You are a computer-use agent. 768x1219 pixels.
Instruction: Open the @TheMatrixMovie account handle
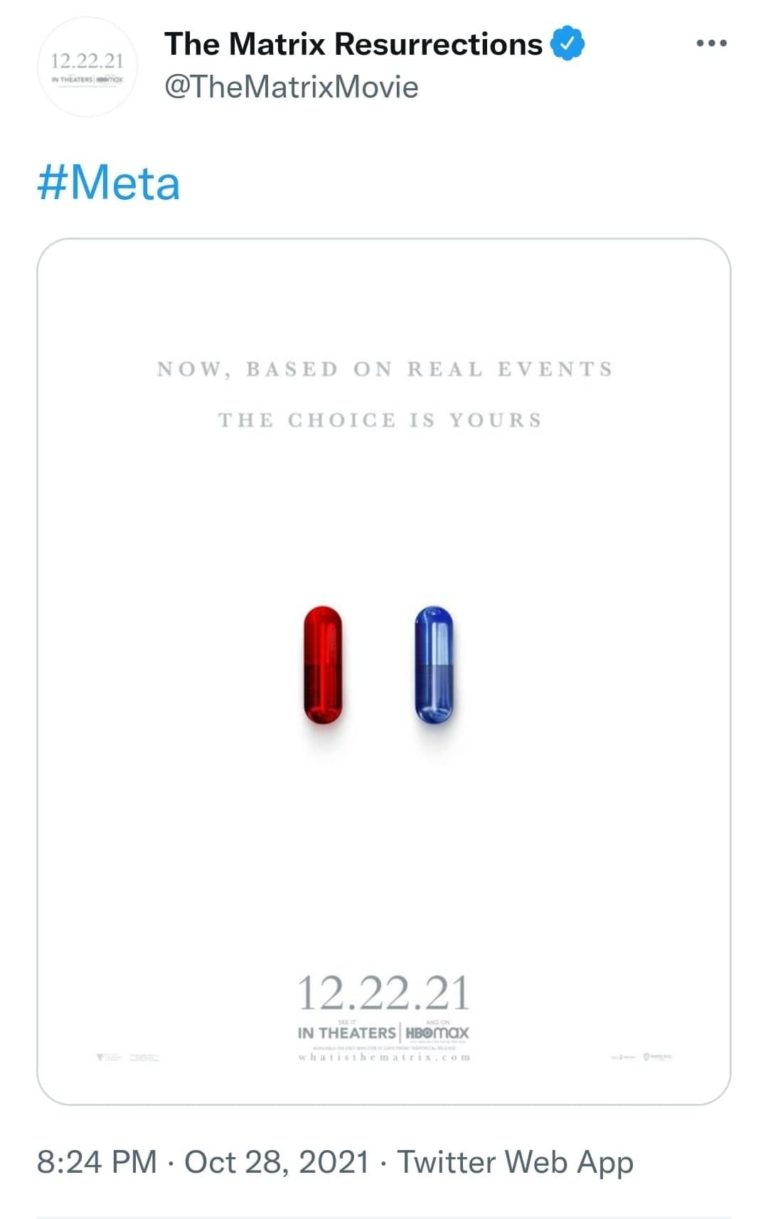click(x=291, y=87)
